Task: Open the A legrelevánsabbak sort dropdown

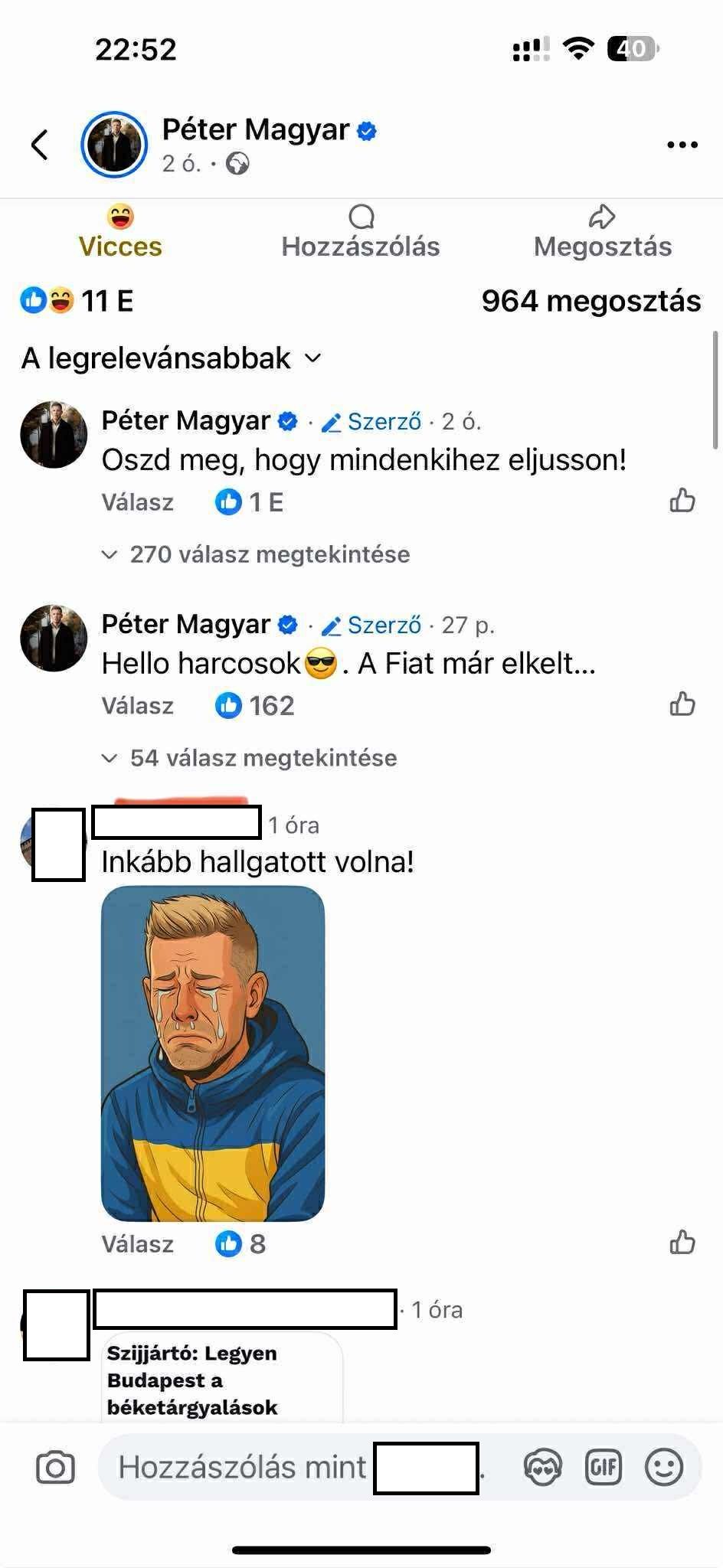Action: 171,358
